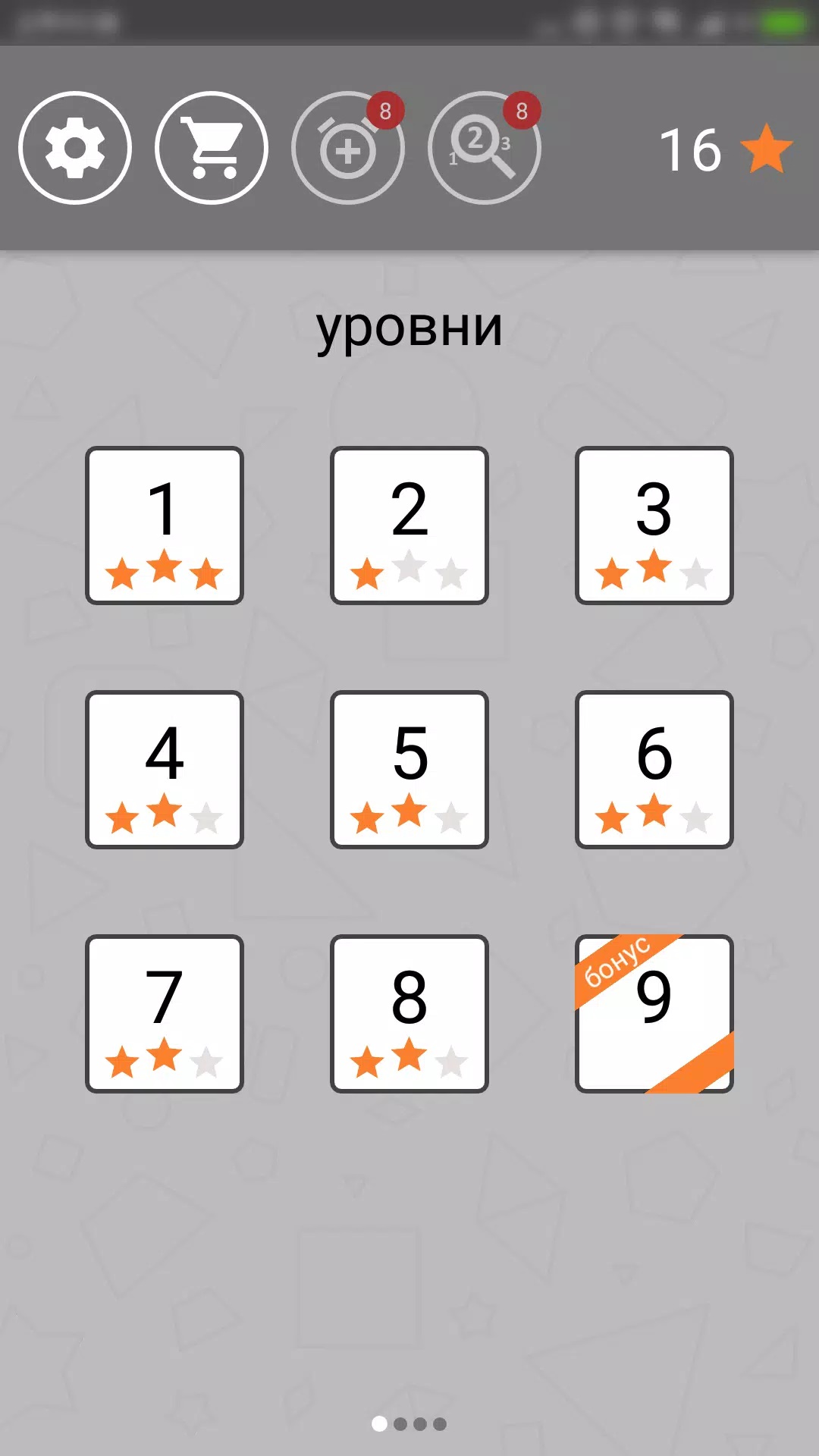This screenshot has height=1456, width=819.
Task: Start level 1
Action: tap(165, 526)
